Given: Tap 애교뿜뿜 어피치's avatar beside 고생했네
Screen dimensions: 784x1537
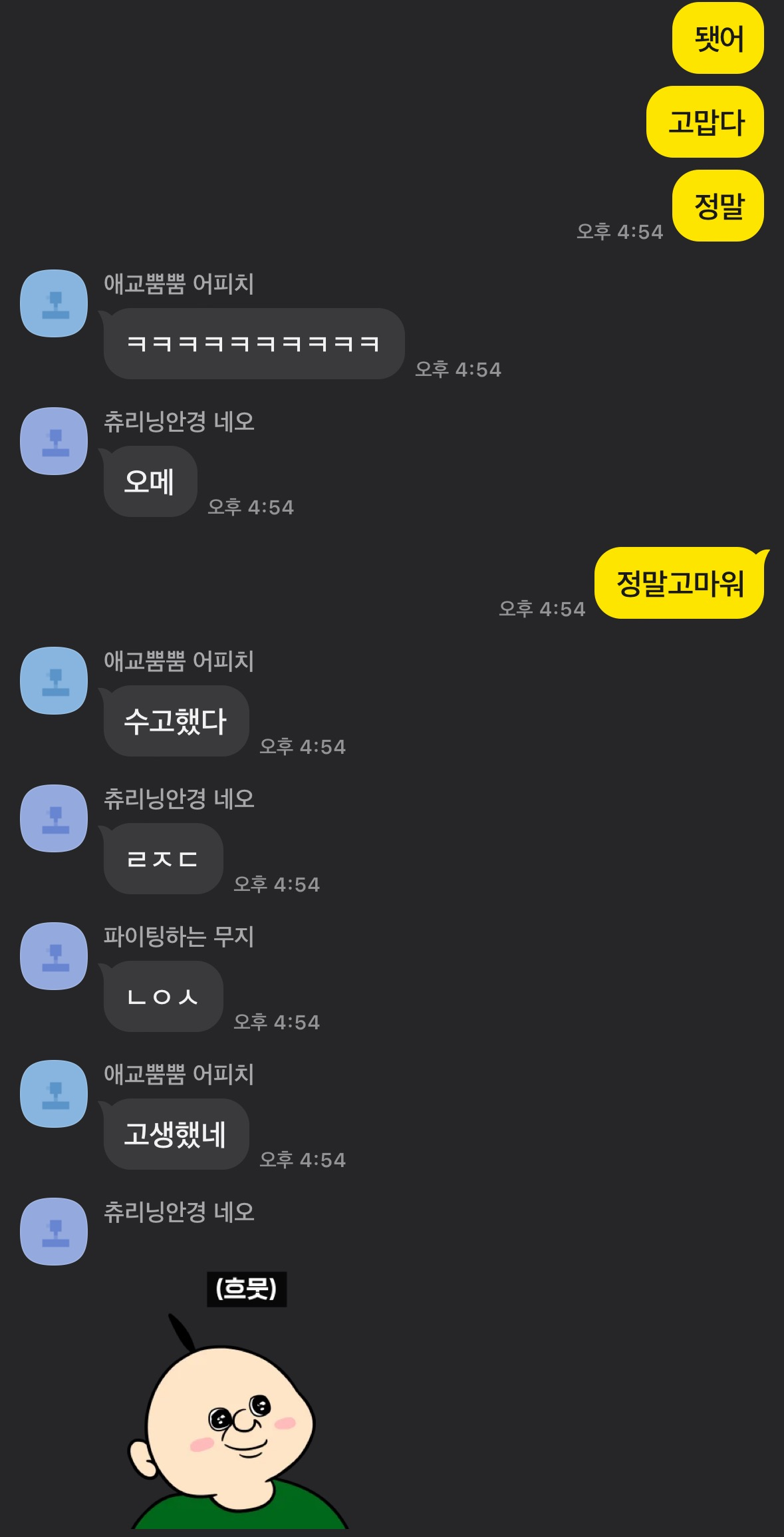Looking at the screenshot, I should pyautogui.click(x=54, y=1094).
